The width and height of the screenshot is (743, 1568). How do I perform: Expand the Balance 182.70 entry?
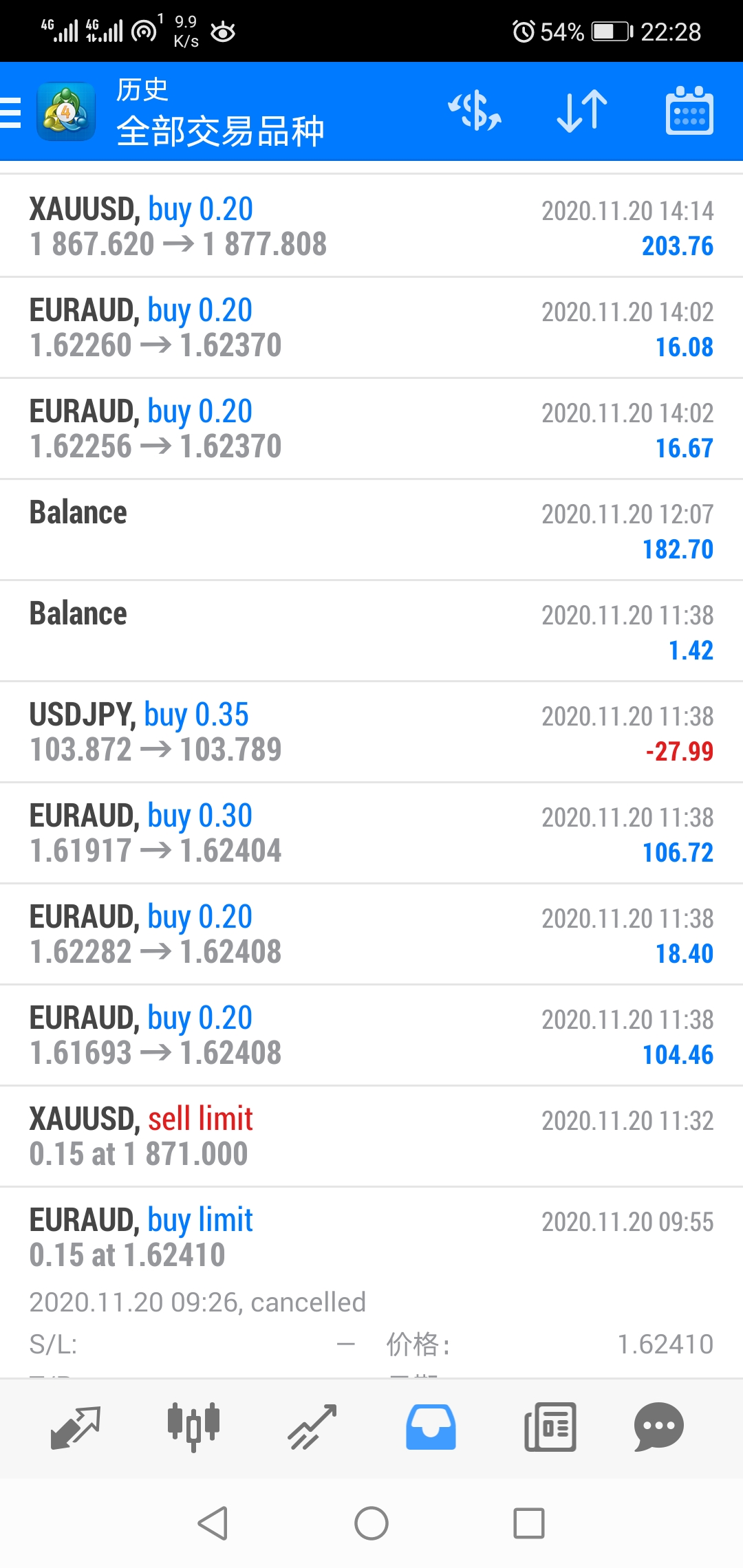tap(371, 530)
